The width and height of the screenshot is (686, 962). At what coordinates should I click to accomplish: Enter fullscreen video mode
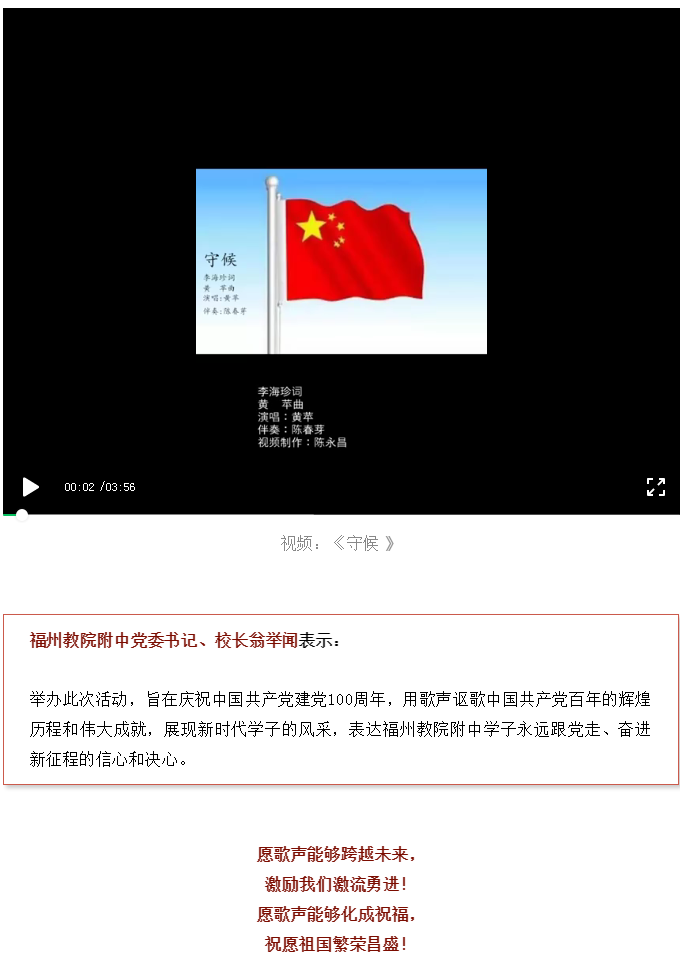pyautogui.click(x=655, y=487)
